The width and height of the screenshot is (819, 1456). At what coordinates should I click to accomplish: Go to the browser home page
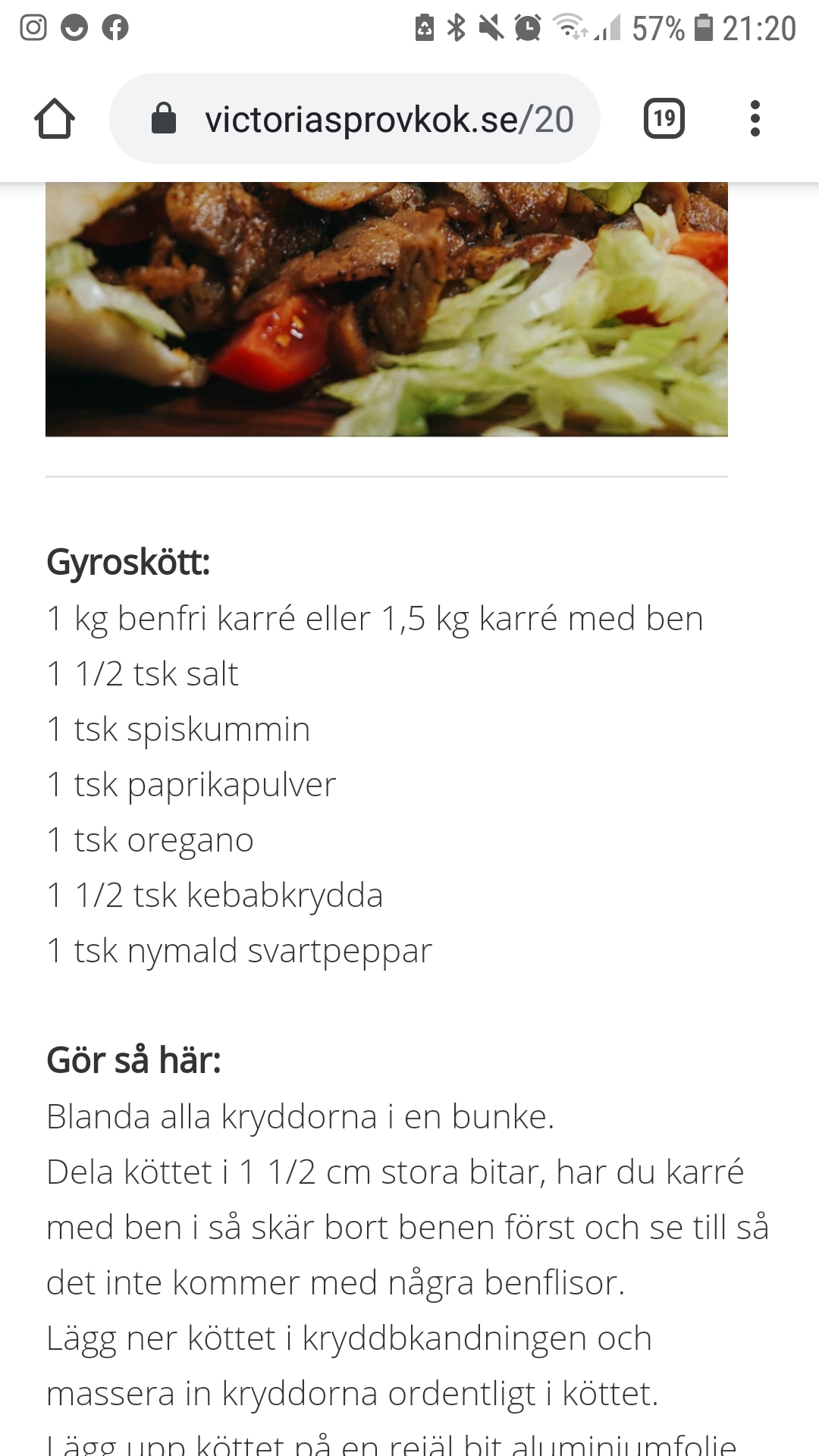55,118
